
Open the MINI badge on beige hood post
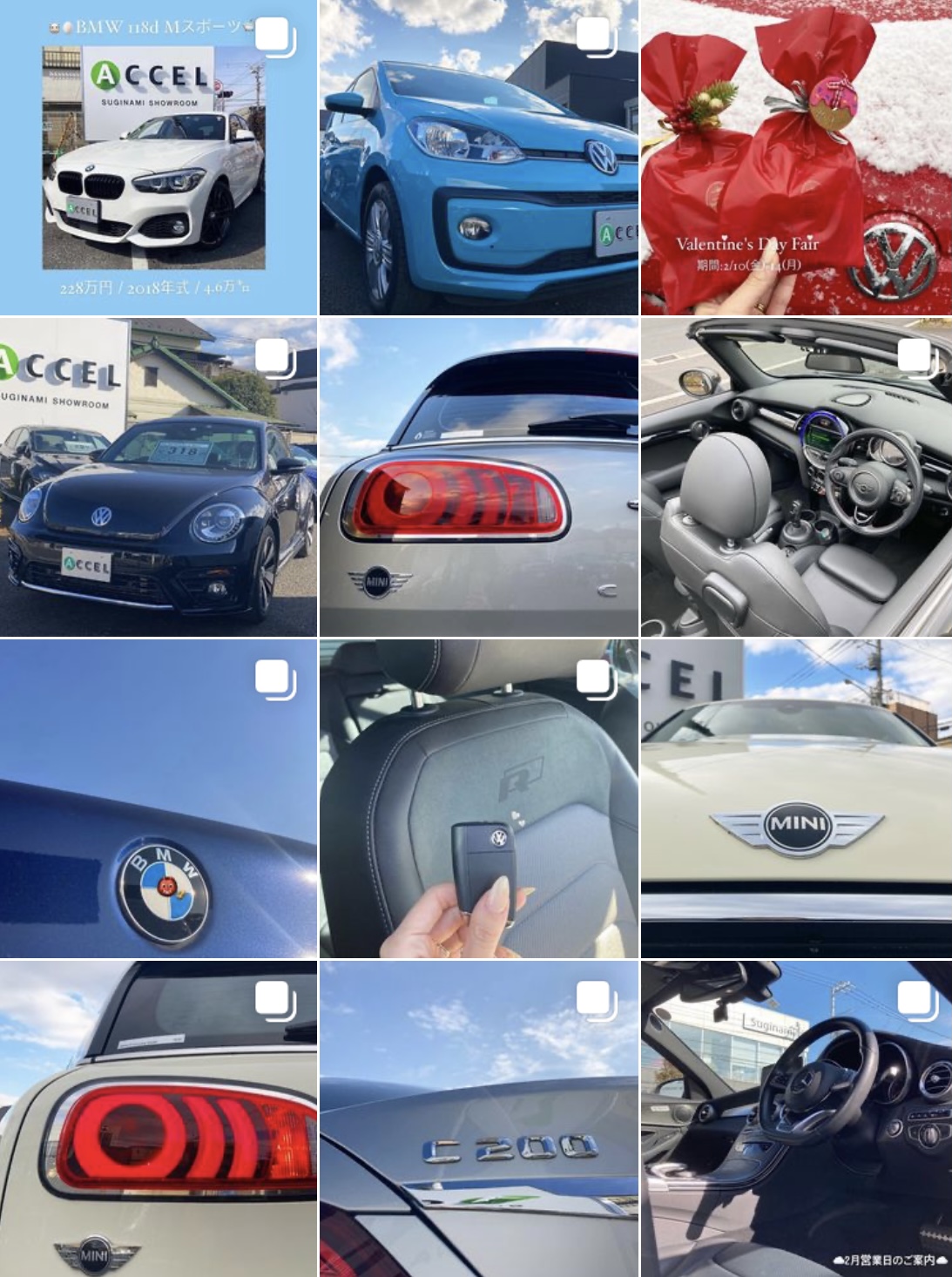pyautogui.click(x=796, y=798)
